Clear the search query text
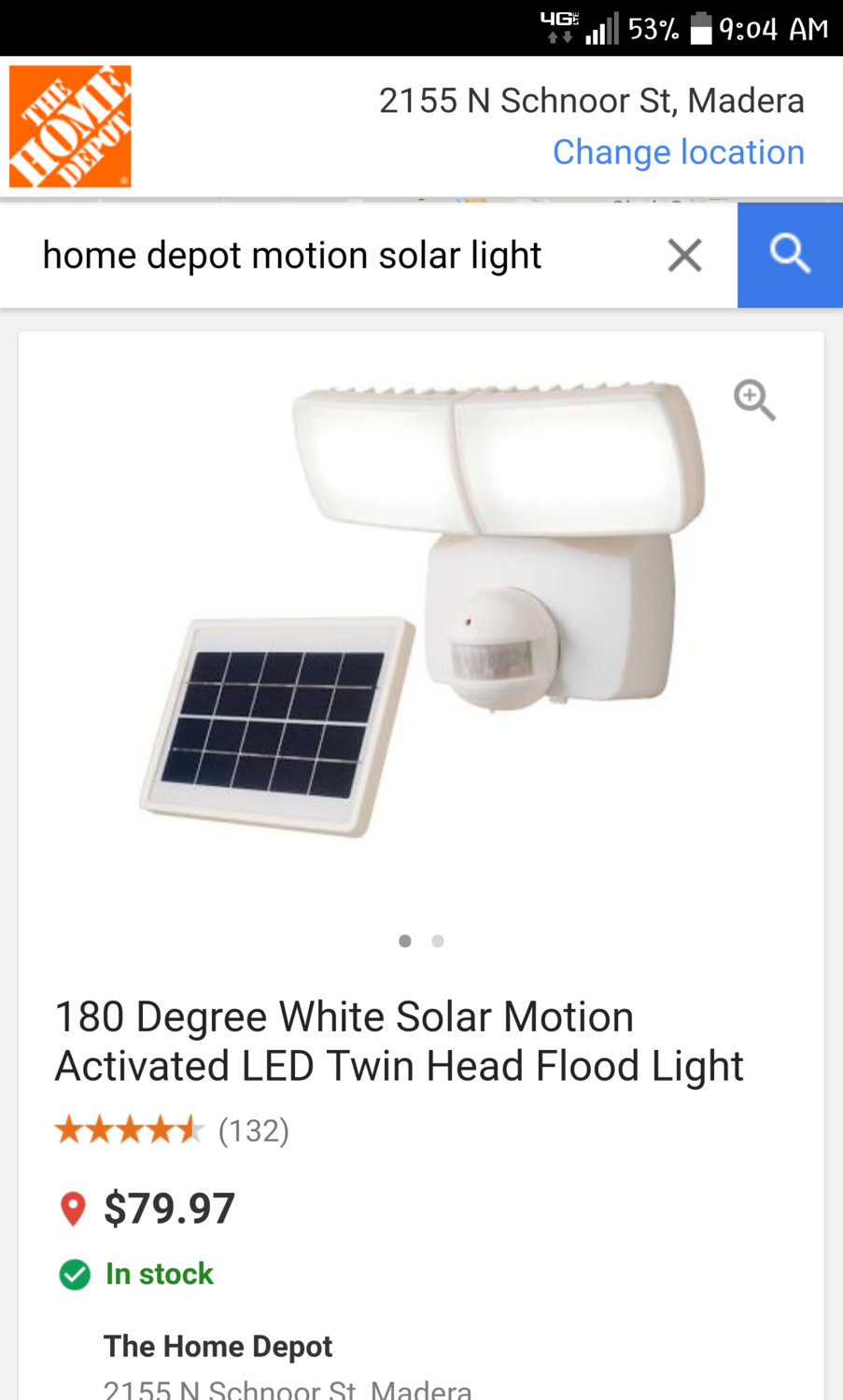 [x=684, y=255]
